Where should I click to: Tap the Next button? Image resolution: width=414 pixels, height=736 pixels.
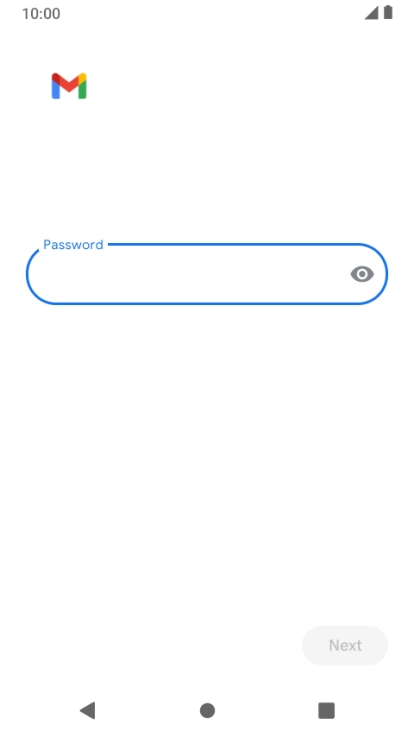coord(345,645)
